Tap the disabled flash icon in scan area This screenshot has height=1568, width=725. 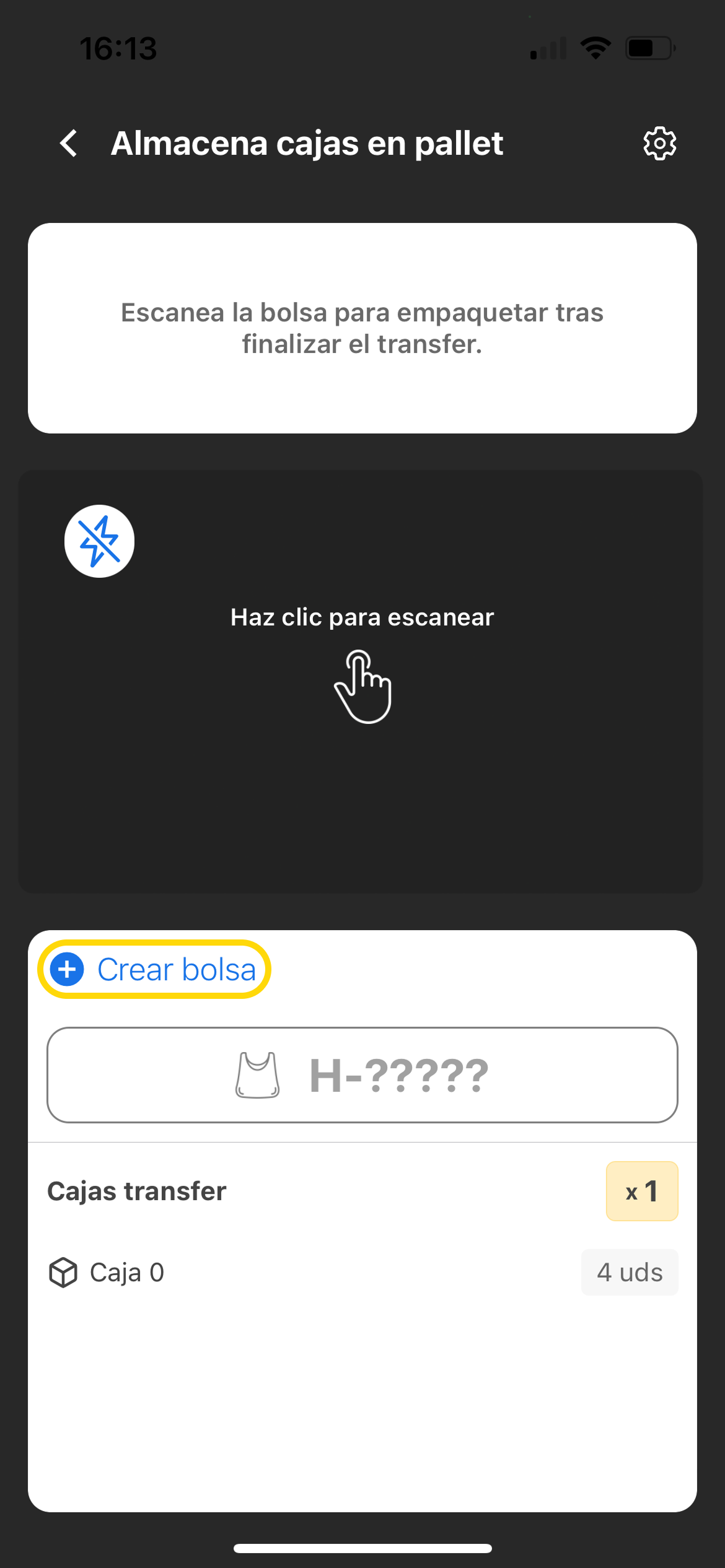coord(99,540)
